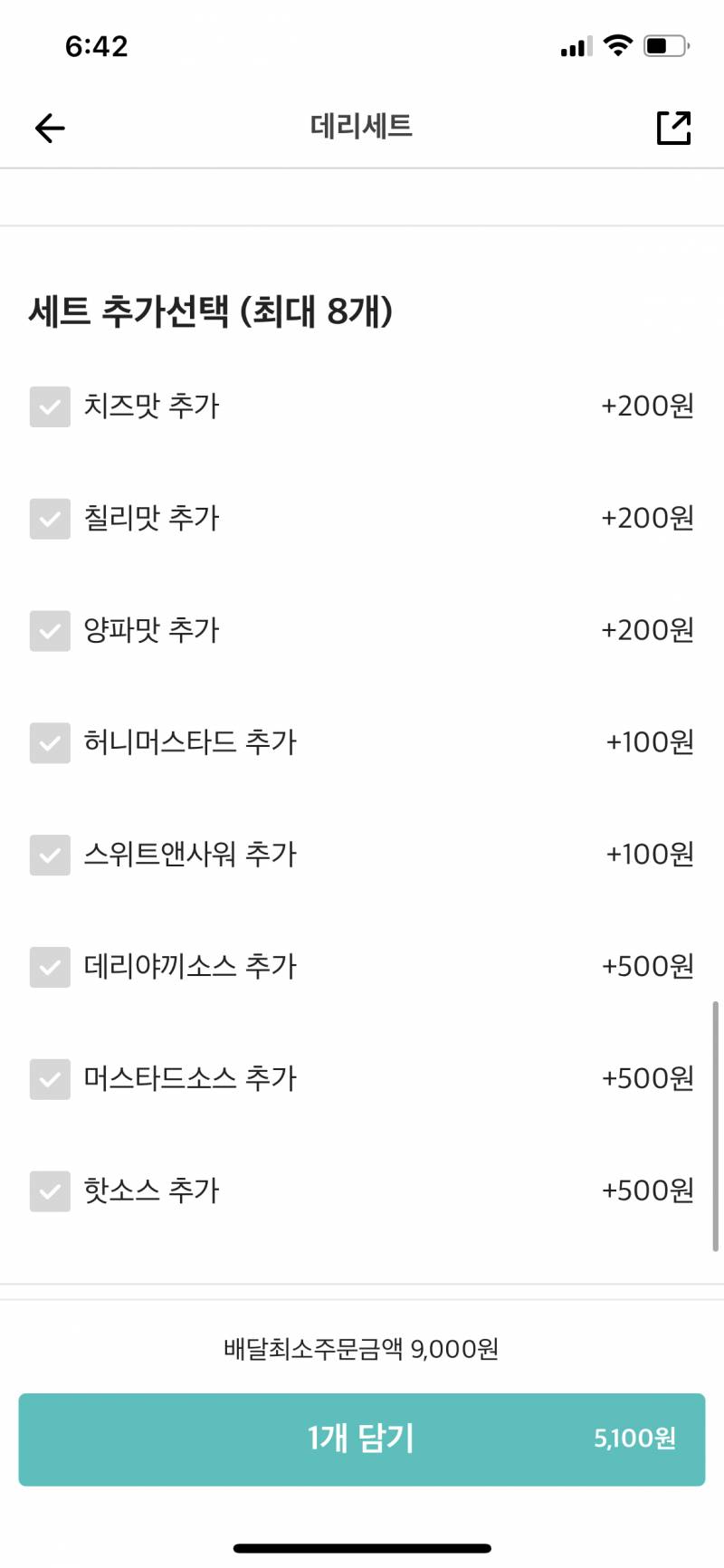Image resolution: width=724 pixels, height=1568 pixels.
Task: Check the 머스타드소스 추가 option
Action: (x=50, y=1079)
